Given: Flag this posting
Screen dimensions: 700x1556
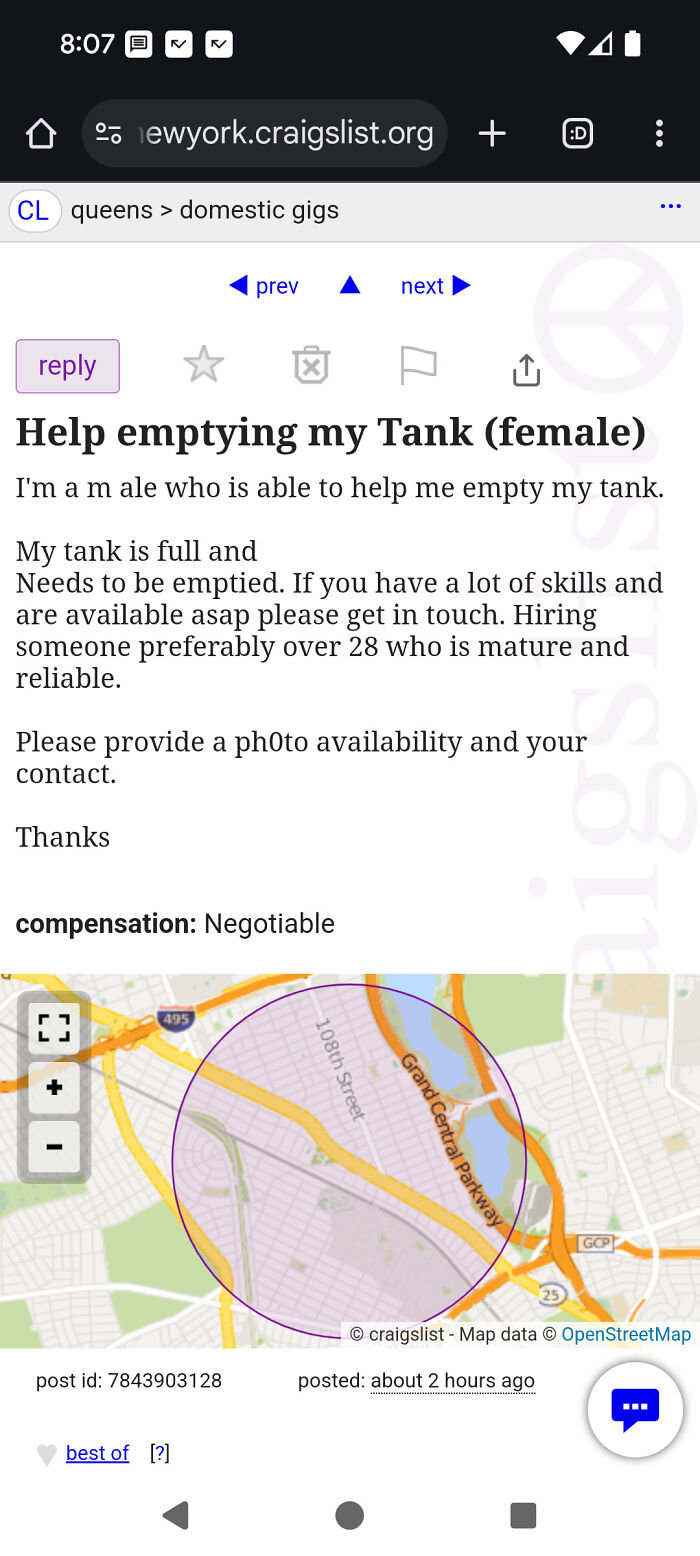Looking at the screenshot, I should point(418,366).
